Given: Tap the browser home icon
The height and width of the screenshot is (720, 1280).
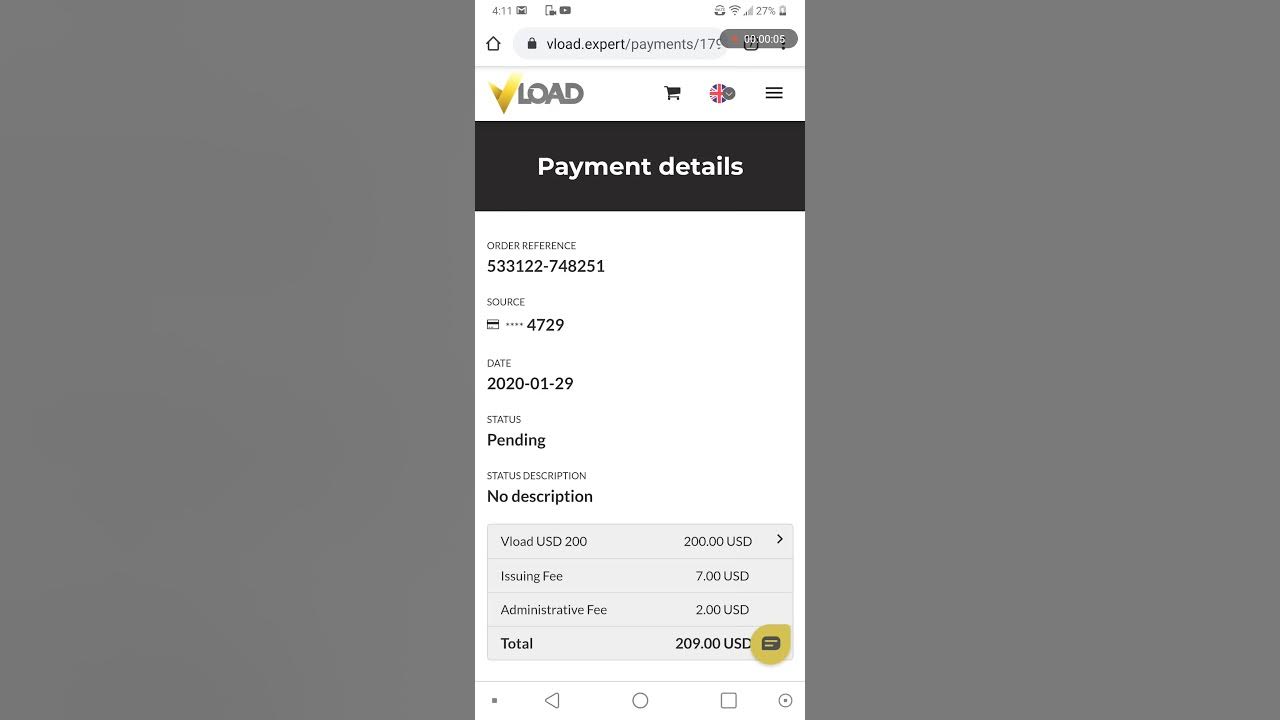Looking at the screenshot, I should pos(493,43).
